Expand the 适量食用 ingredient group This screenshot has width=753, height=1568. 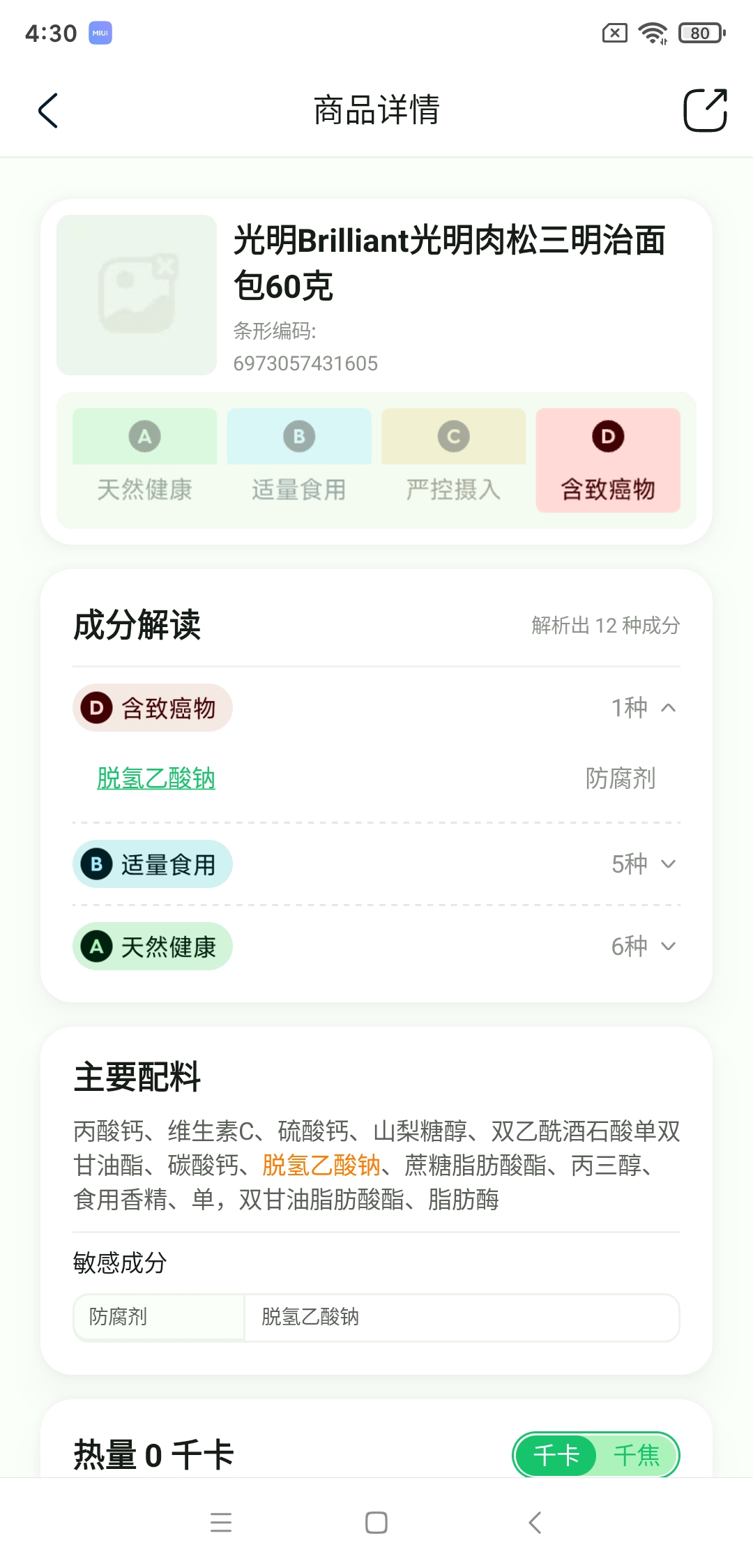pos(667,864)
